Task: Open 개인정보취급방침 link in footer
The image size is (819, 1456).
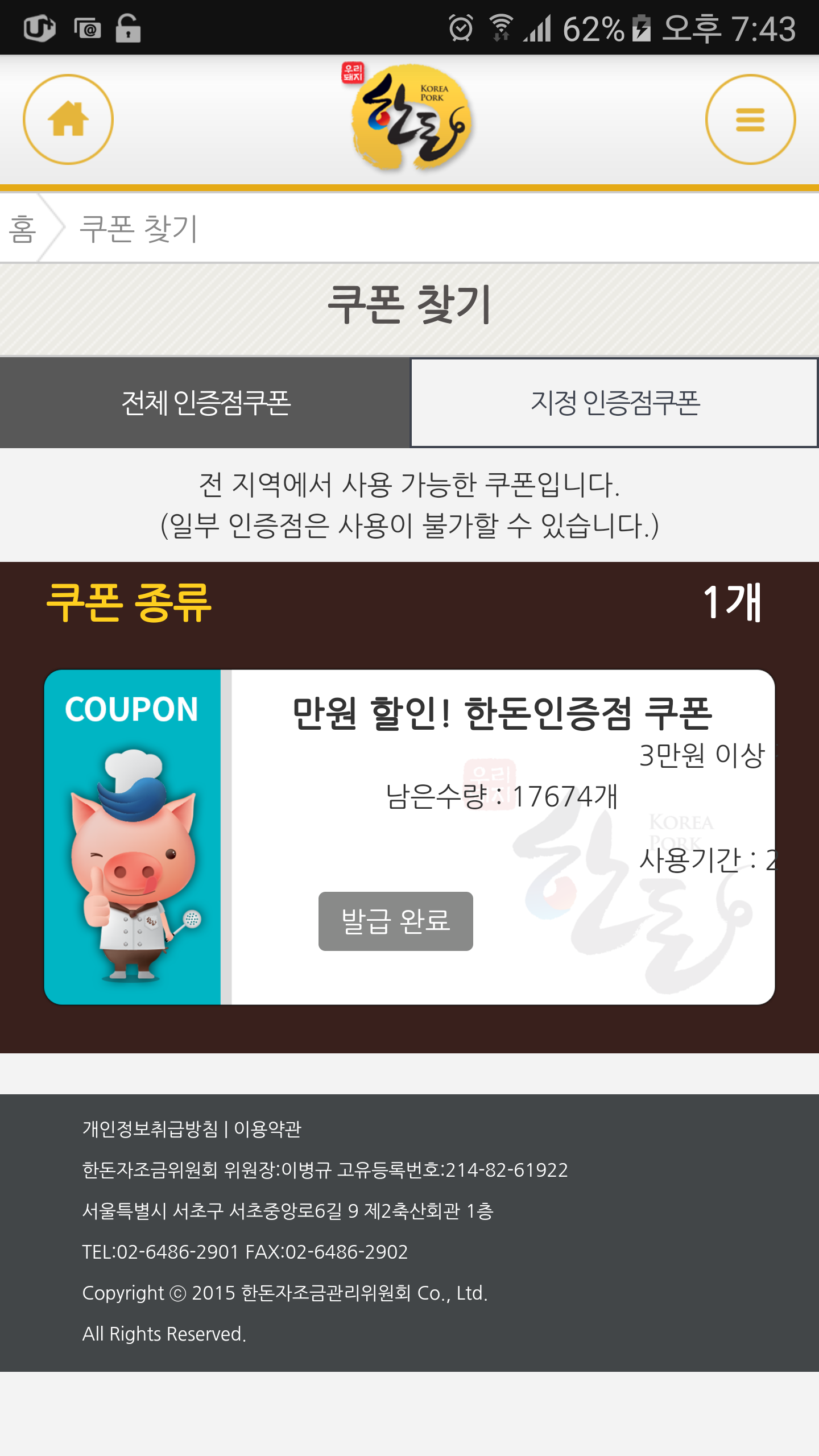Action: point(150,1129)
